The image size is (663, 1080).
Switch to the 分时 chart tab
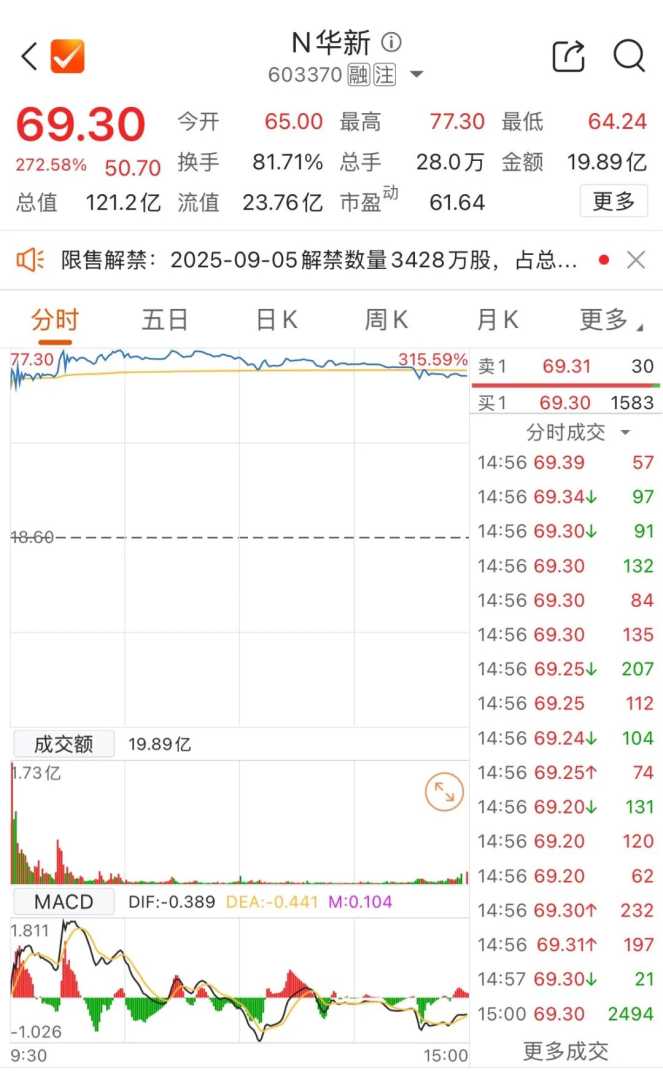coord(55,320)
